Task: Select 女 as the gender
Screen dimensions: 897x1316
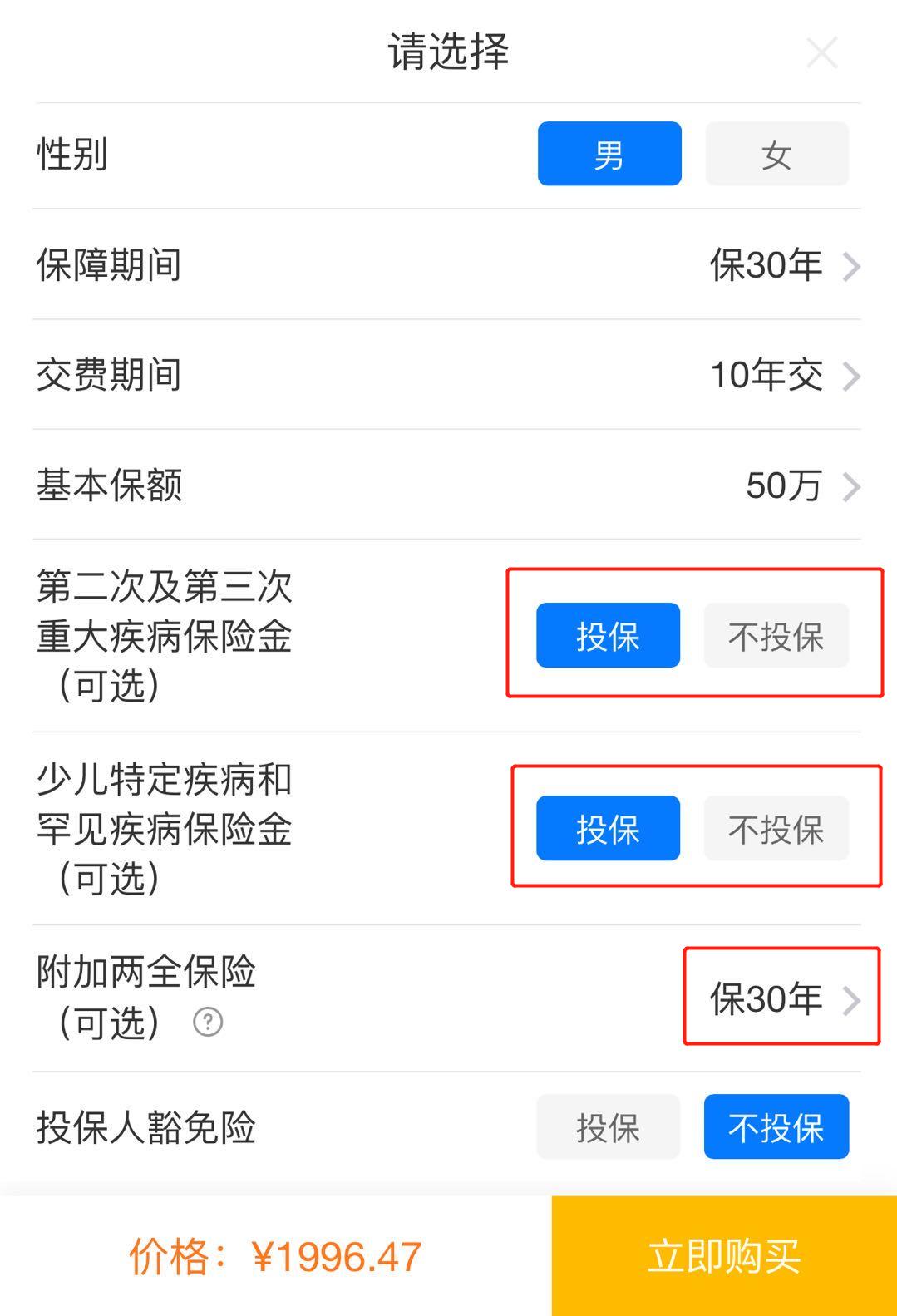Action: (776, 153)
